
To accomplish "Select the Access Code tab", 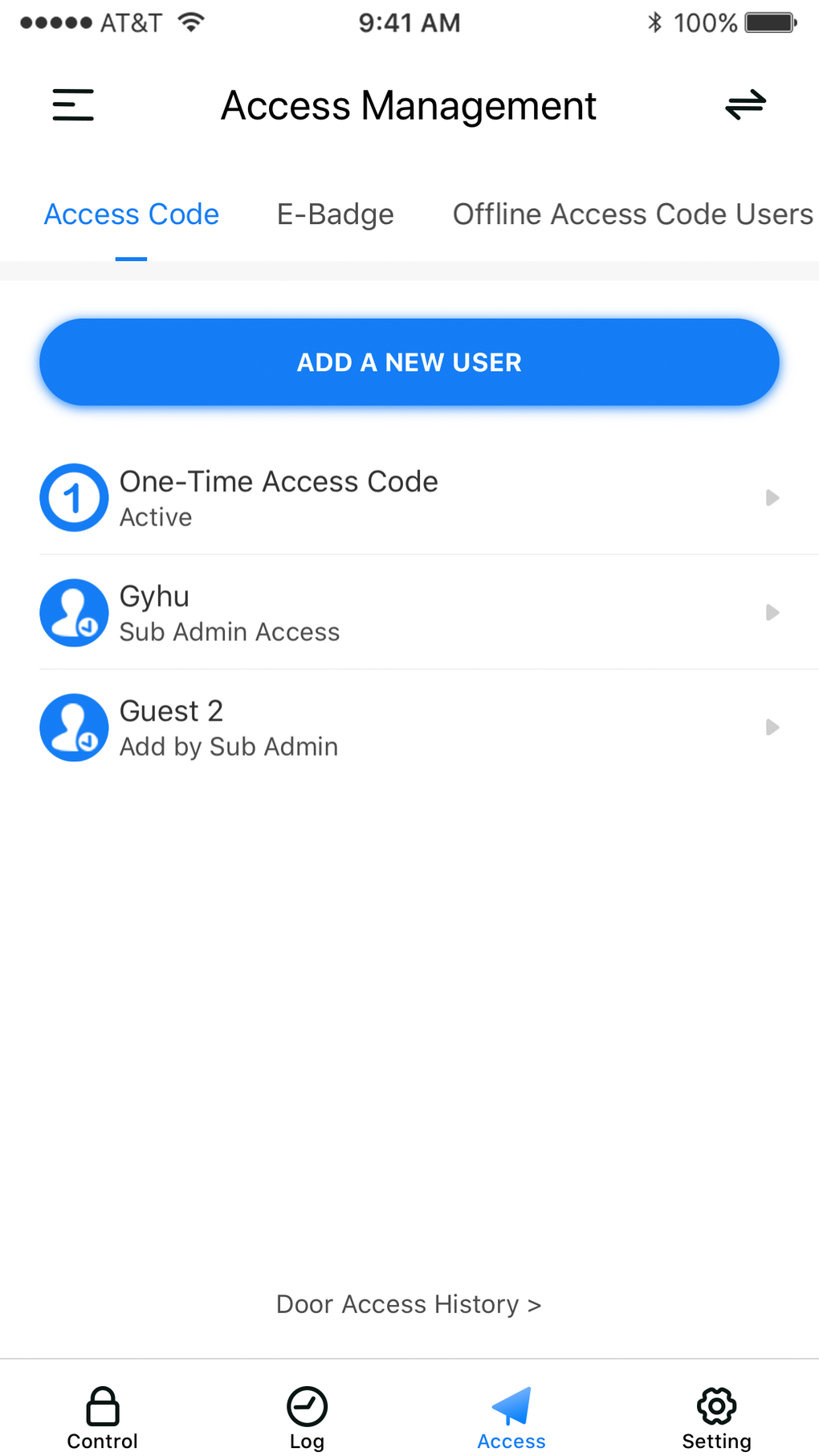I will pyautogui.click(x=131, y=214).
